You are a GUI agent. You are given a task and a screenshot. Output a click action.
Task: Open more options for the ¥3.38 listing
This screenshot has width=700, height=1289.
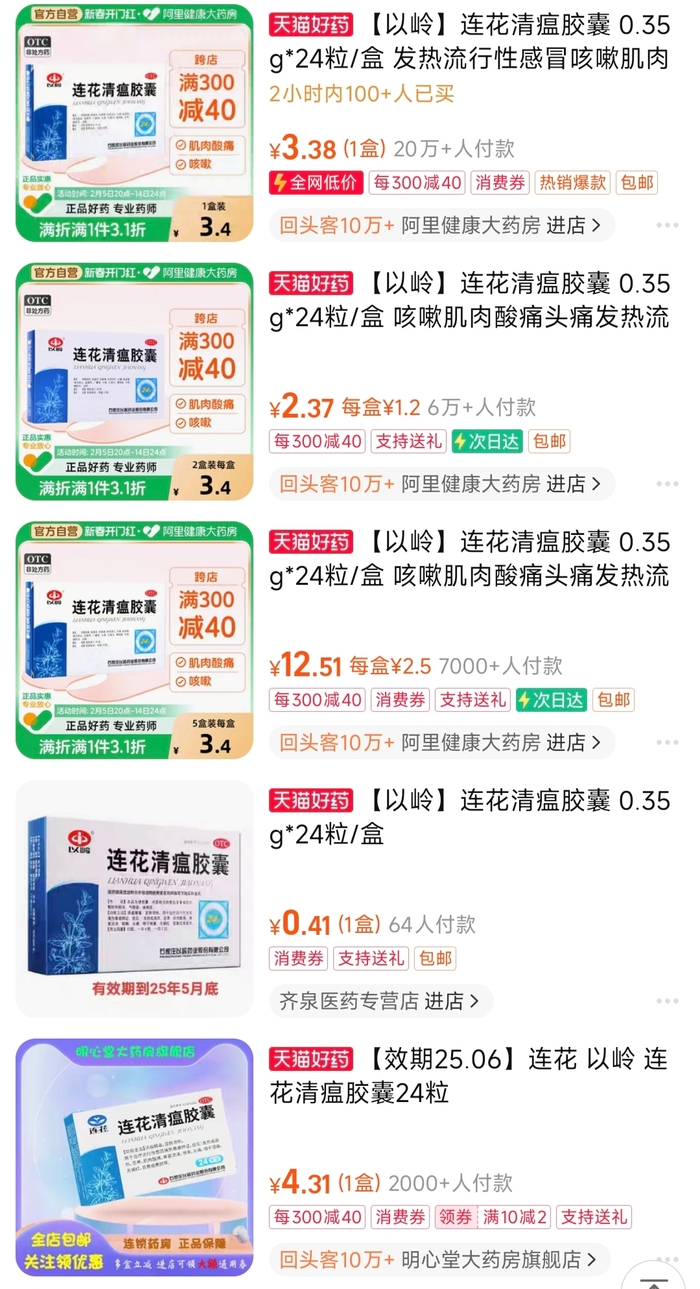(x=667, y=226)
